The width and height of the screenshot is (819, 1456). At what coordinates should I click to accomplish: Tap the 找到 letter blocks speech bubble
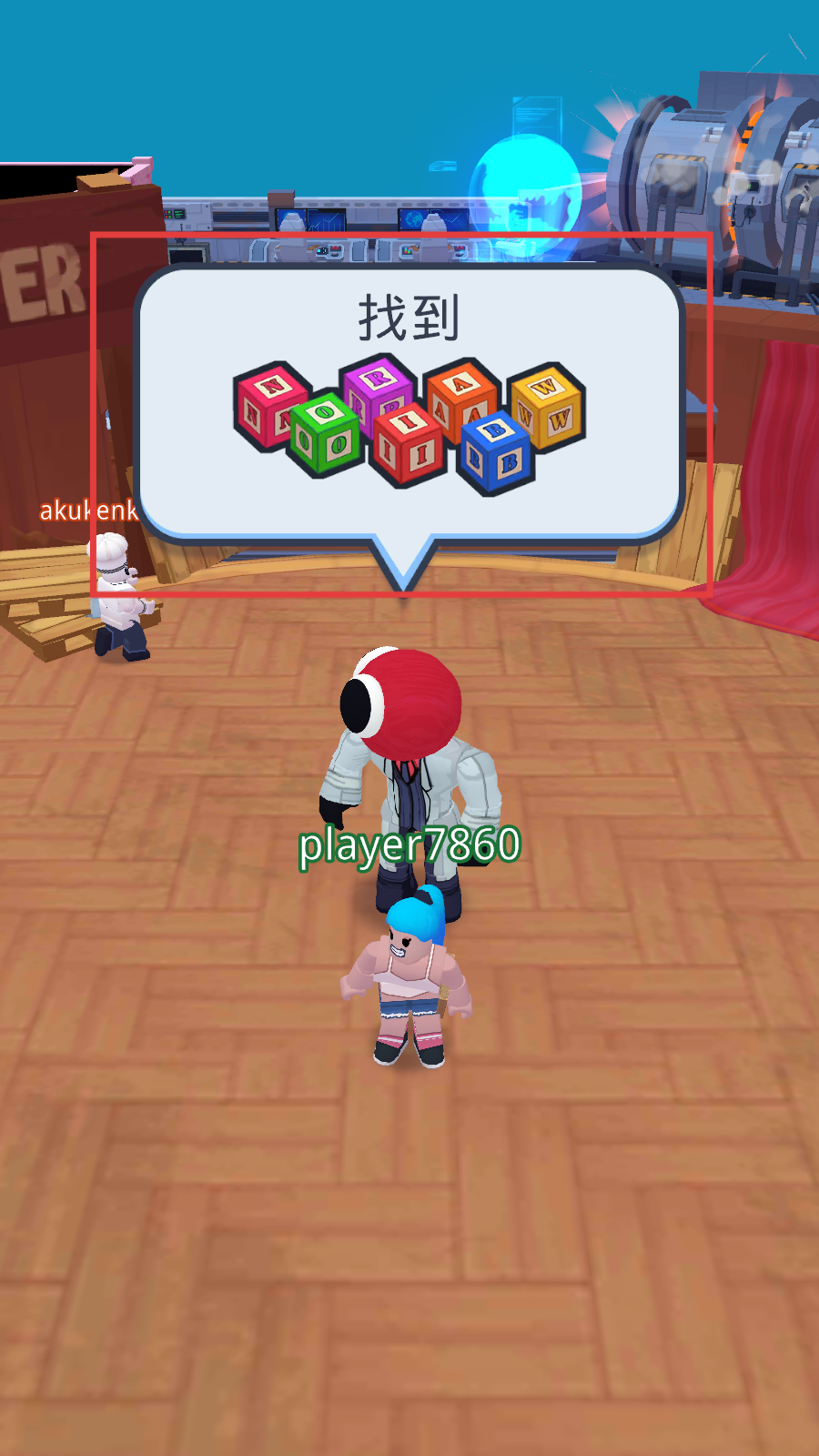pos(409,407)
